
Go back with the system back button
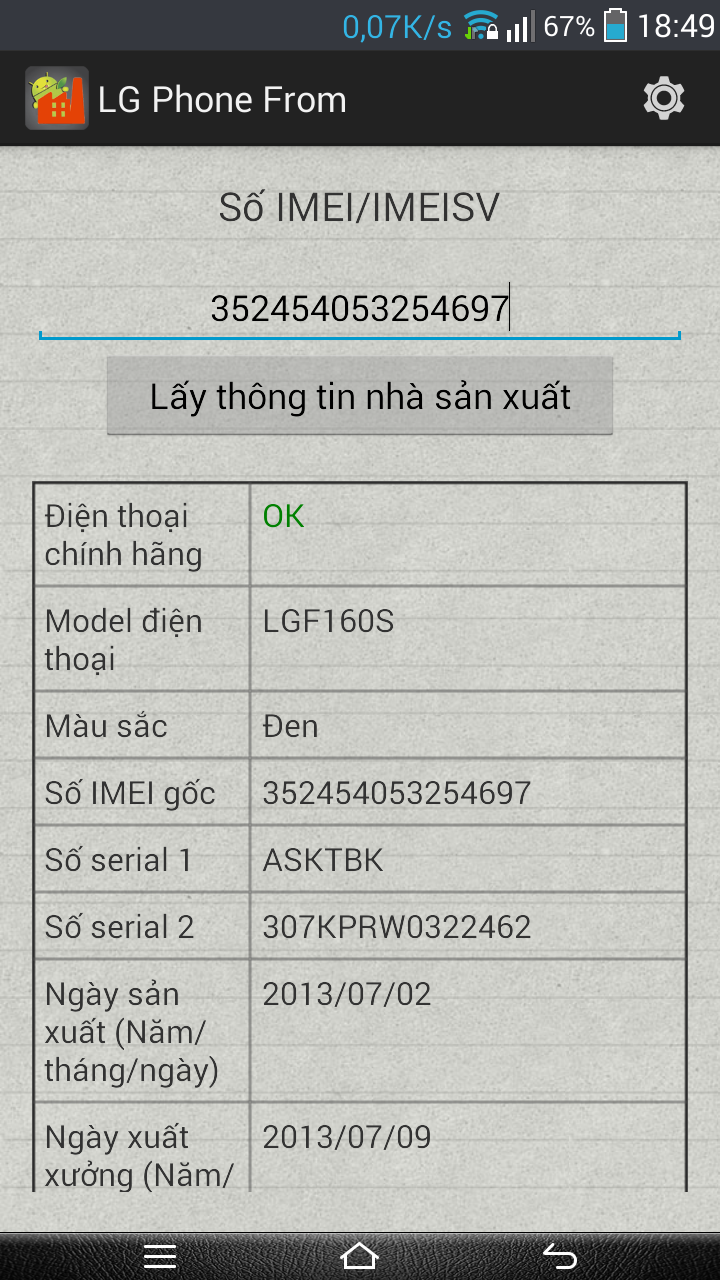[560, 1255]
